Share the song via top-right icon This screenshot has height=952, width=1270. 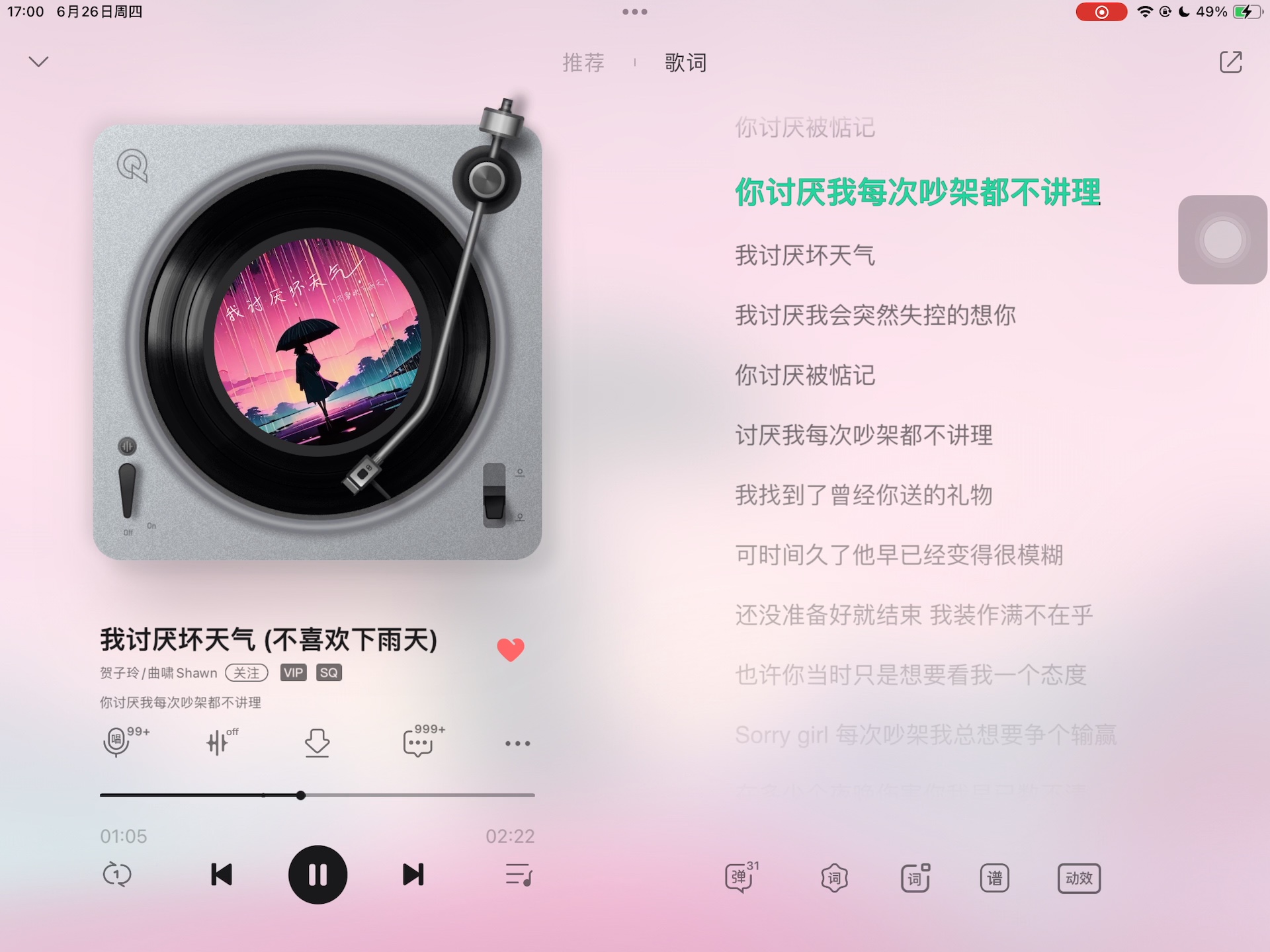tap(1230, 62)
